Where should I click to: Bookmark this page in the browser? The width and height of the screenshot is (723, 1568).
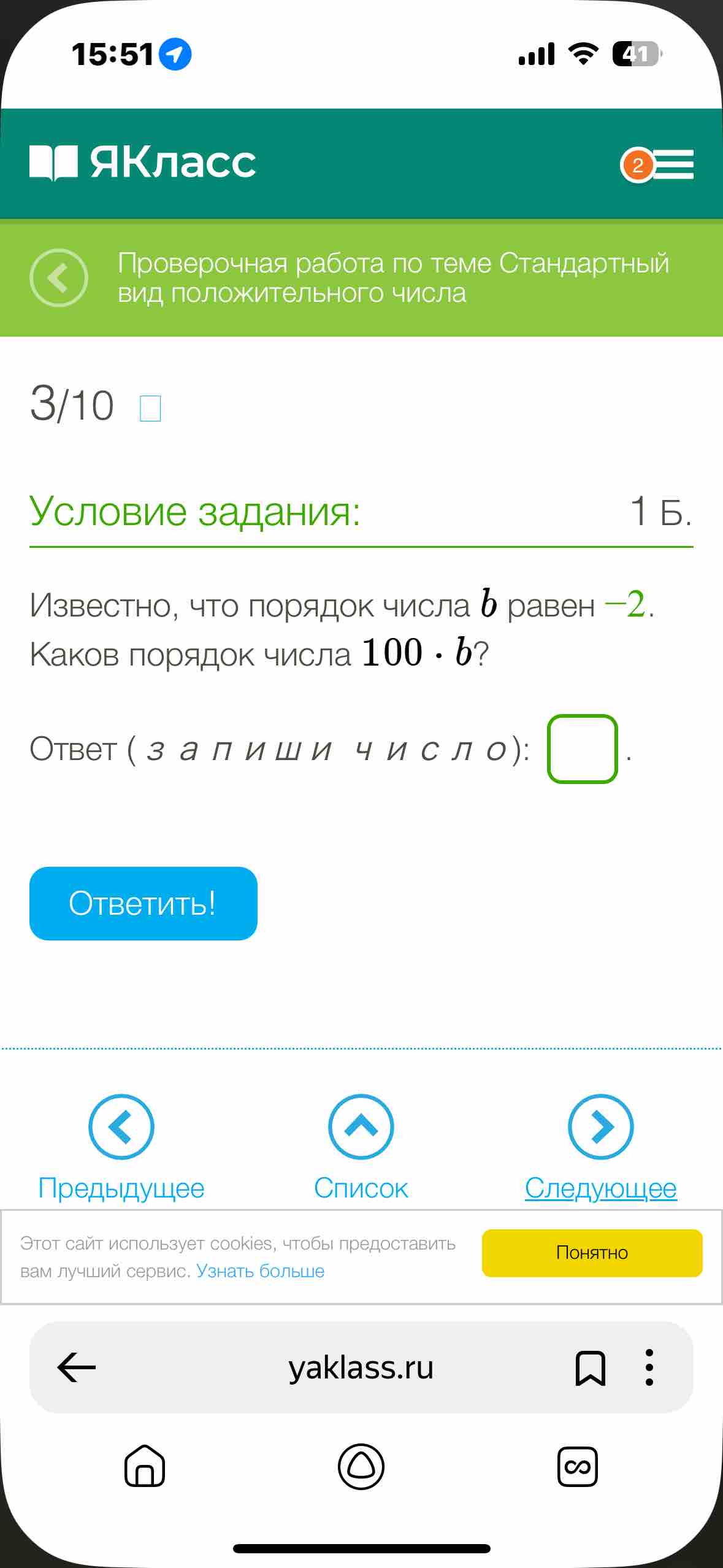591,1368
